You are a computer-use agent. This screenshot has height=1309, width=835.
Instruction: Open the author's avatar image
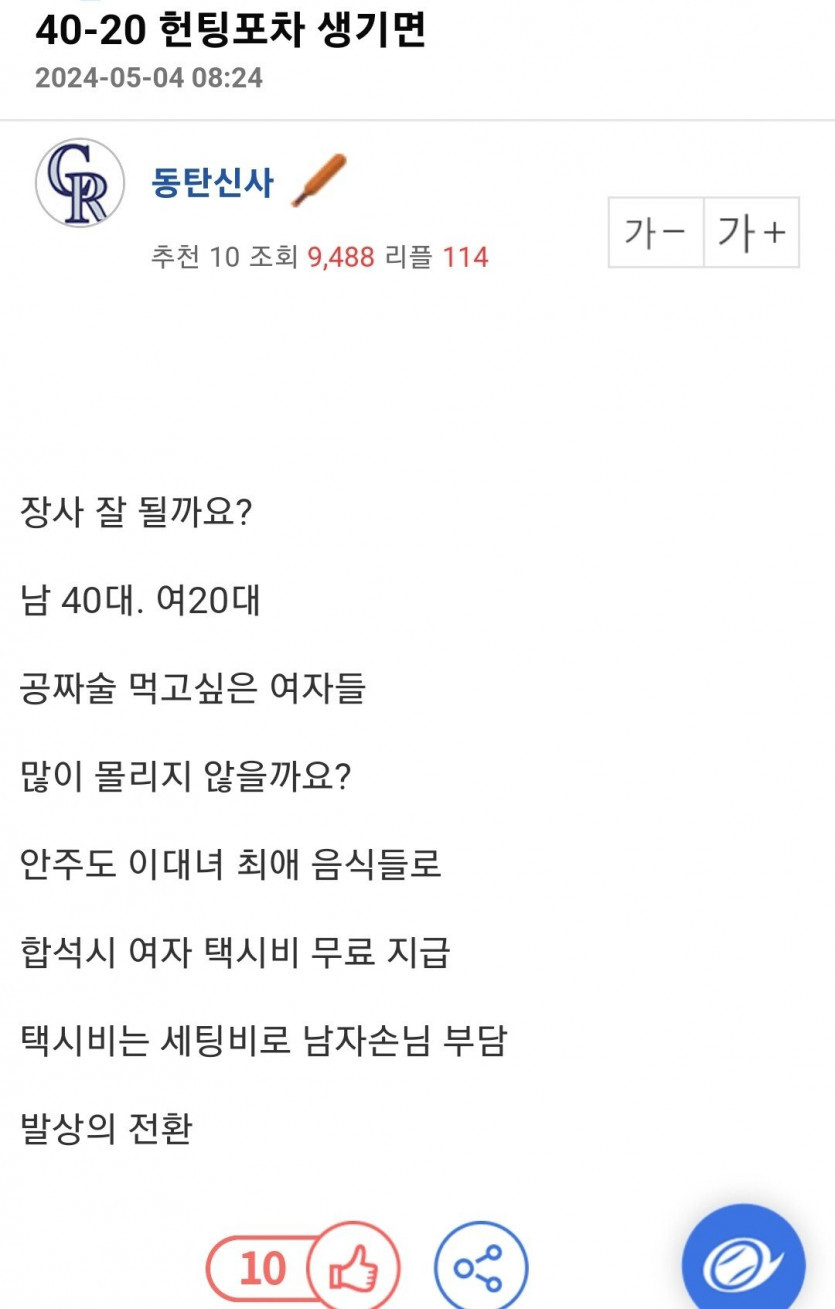pos(80,183)
